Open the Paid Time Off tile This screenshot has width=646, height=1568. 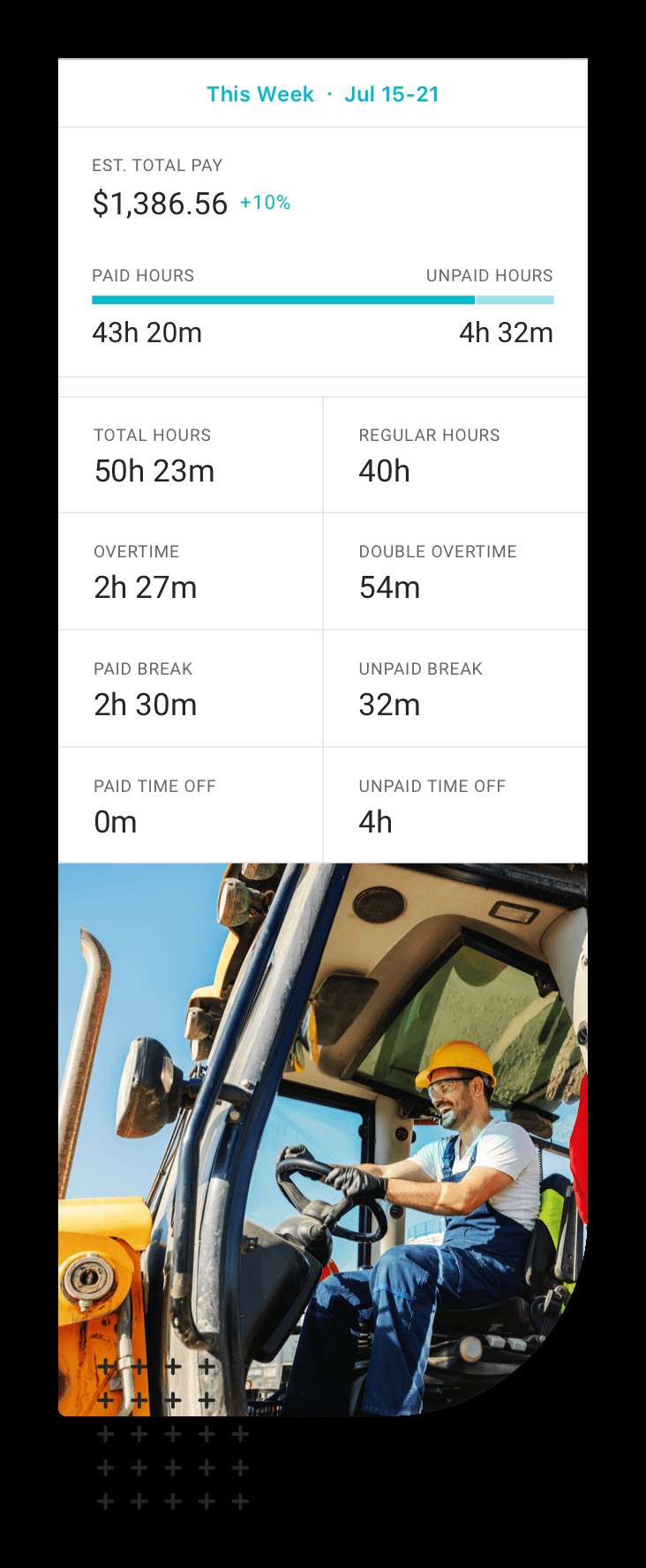[x=190, y=805]
